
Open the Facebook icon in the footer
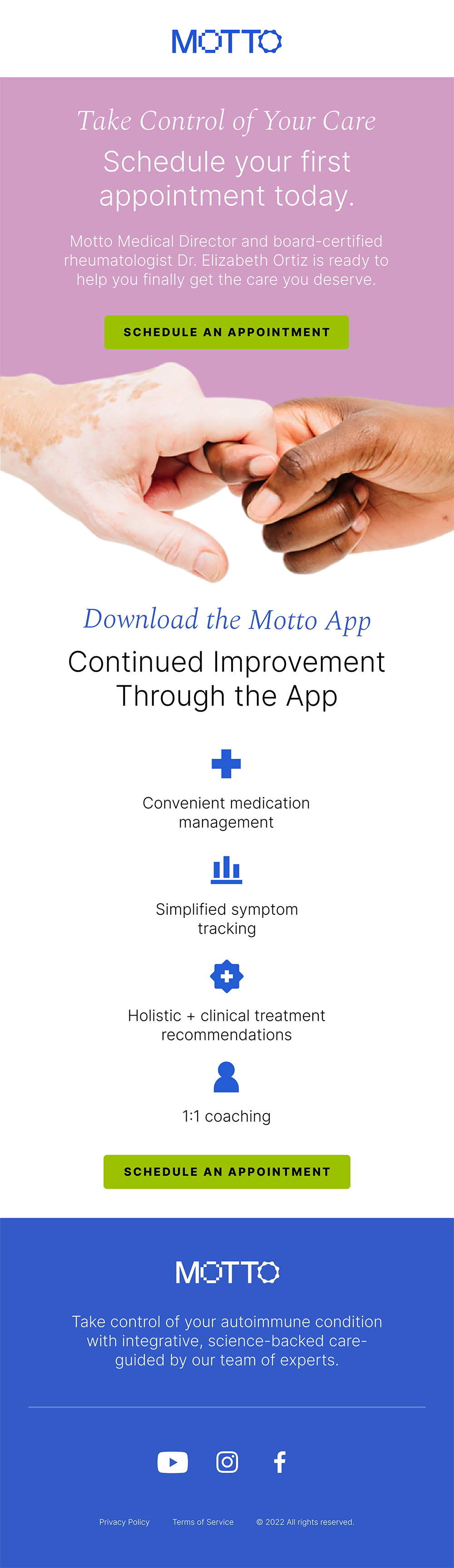point(280,1461)
